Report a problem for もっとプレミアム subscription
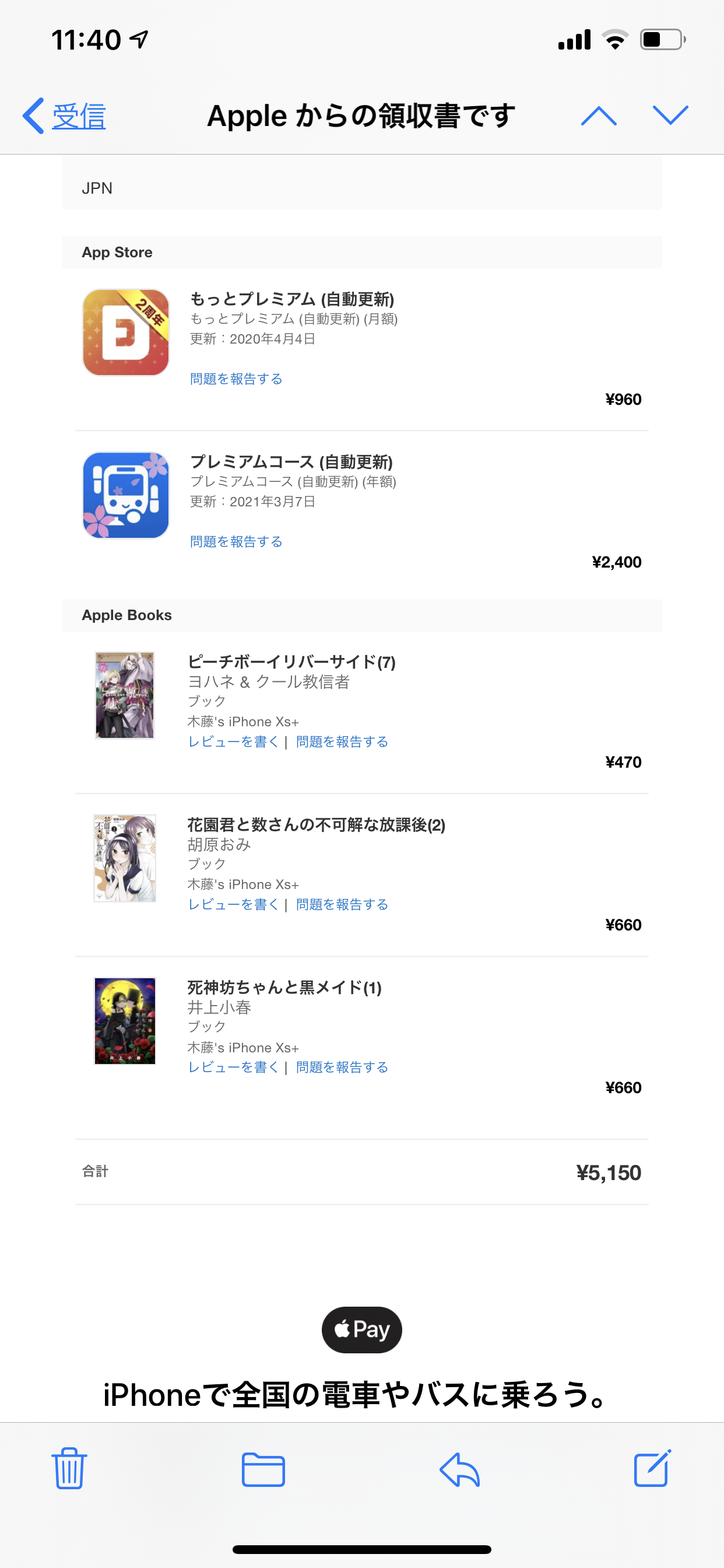The image size is (724, 1568). tap(236, 379)
